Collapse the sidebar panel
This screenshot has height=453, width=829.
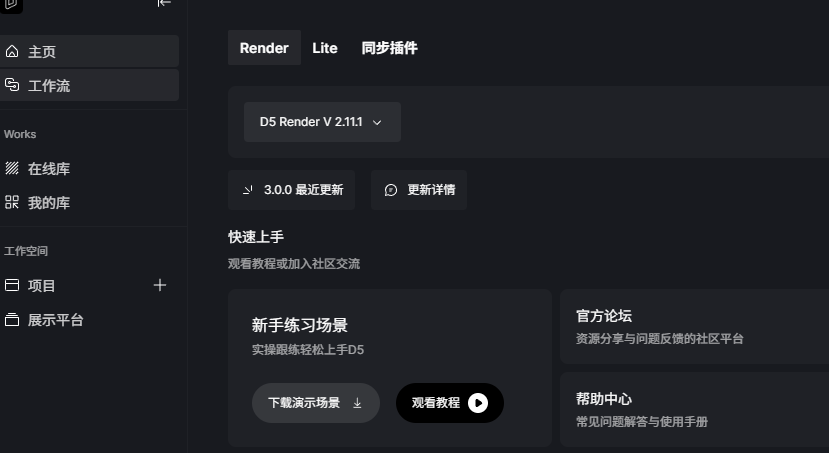(164, 3)
